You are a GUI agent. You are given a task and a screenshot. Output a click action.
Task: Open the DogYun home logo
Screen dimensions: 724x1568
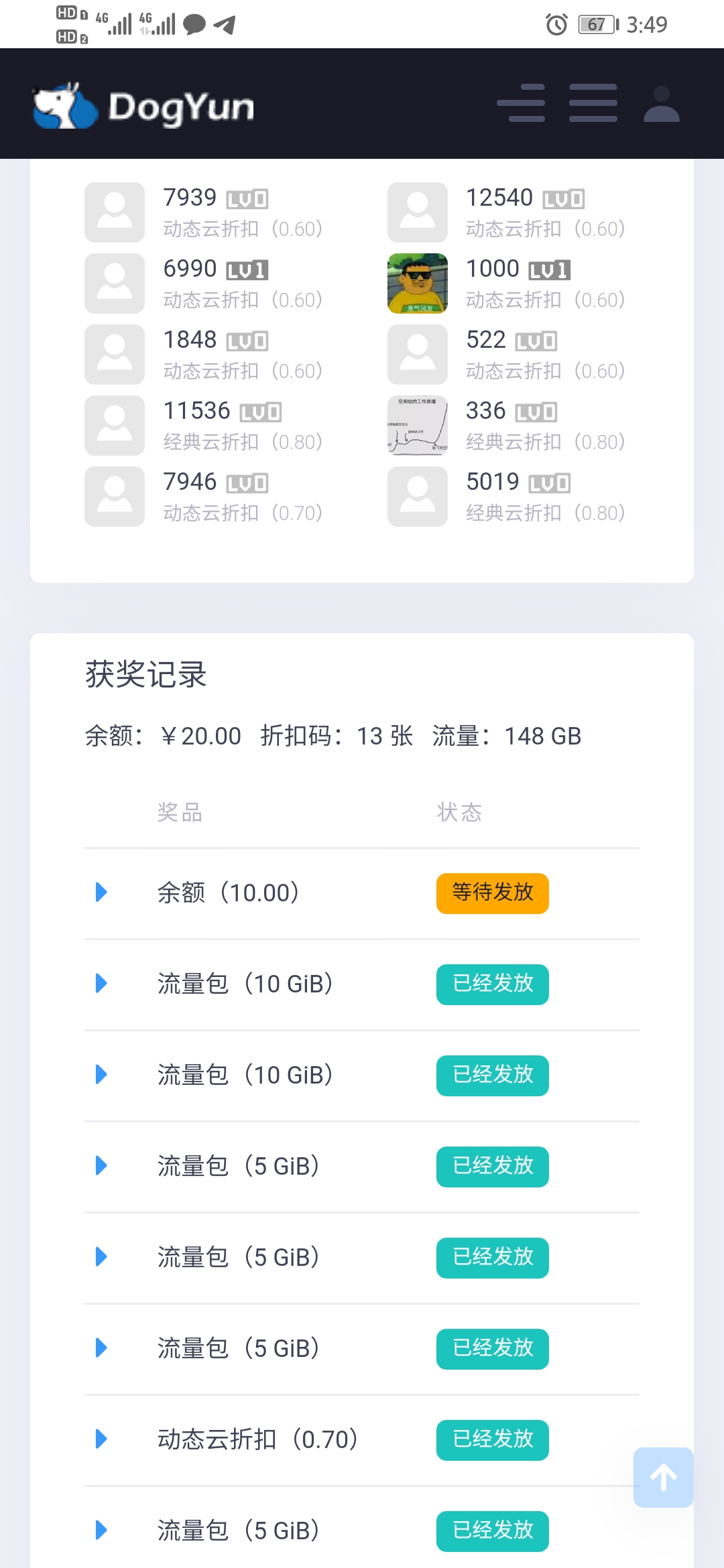coord(143,105)
